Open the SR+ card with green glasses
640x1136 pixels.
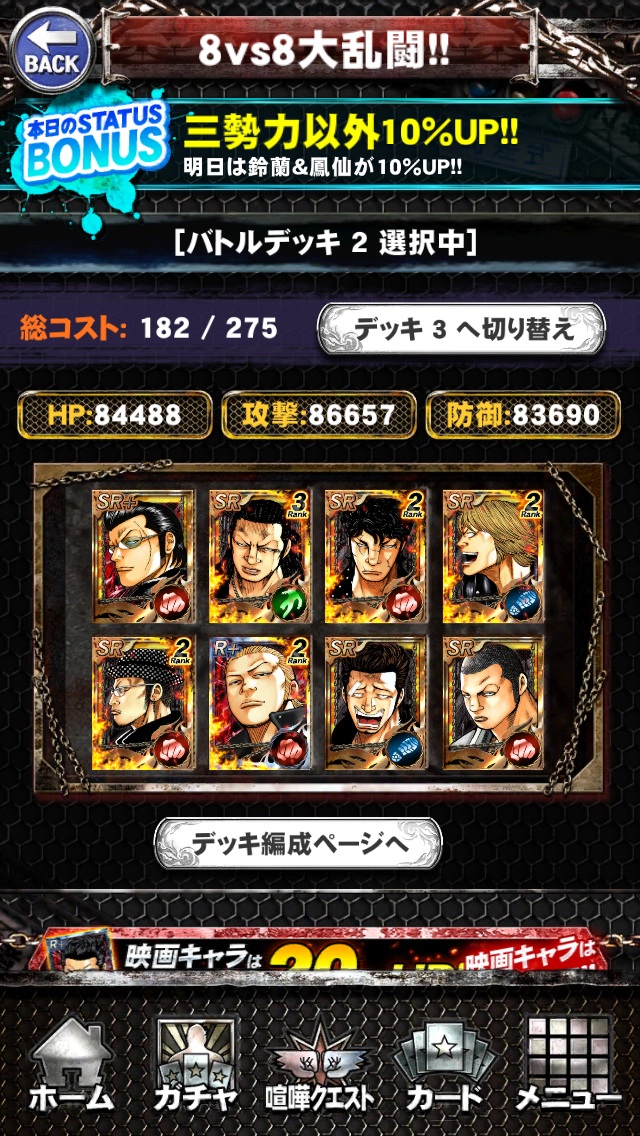pos(142,555)
